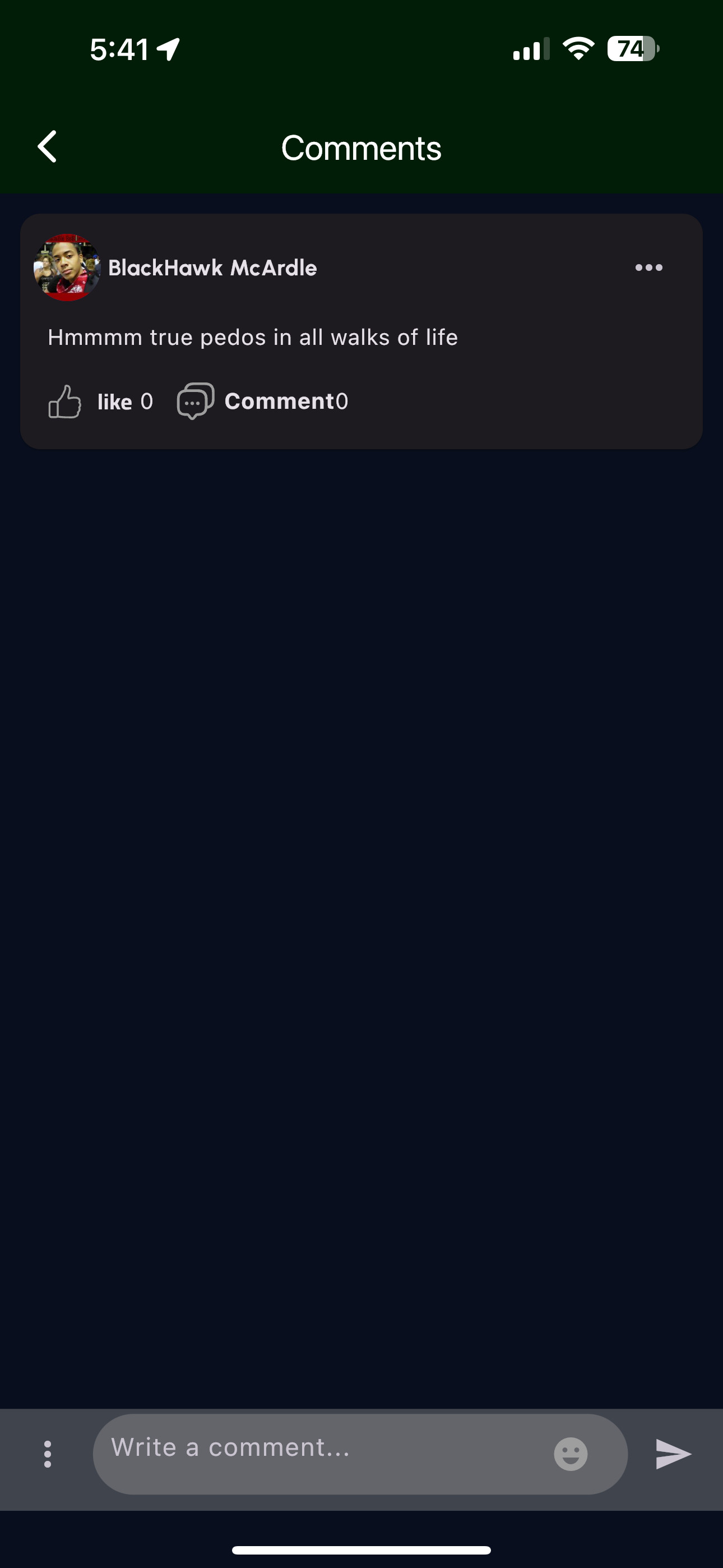Open the emoji picker

570,1454
